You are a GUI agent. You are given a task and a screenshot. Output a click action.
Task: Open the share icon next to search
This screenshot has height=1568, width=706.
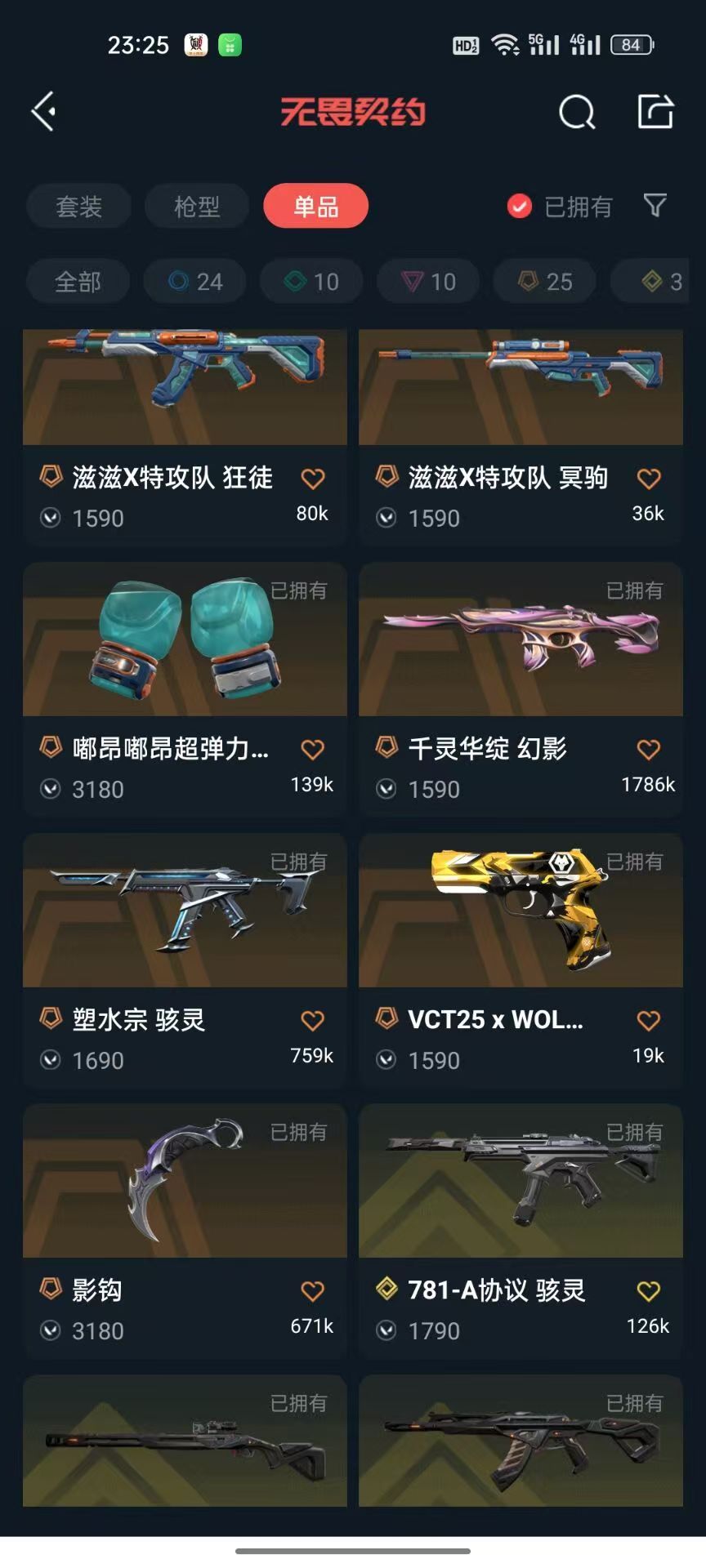(x=654, y=112)
